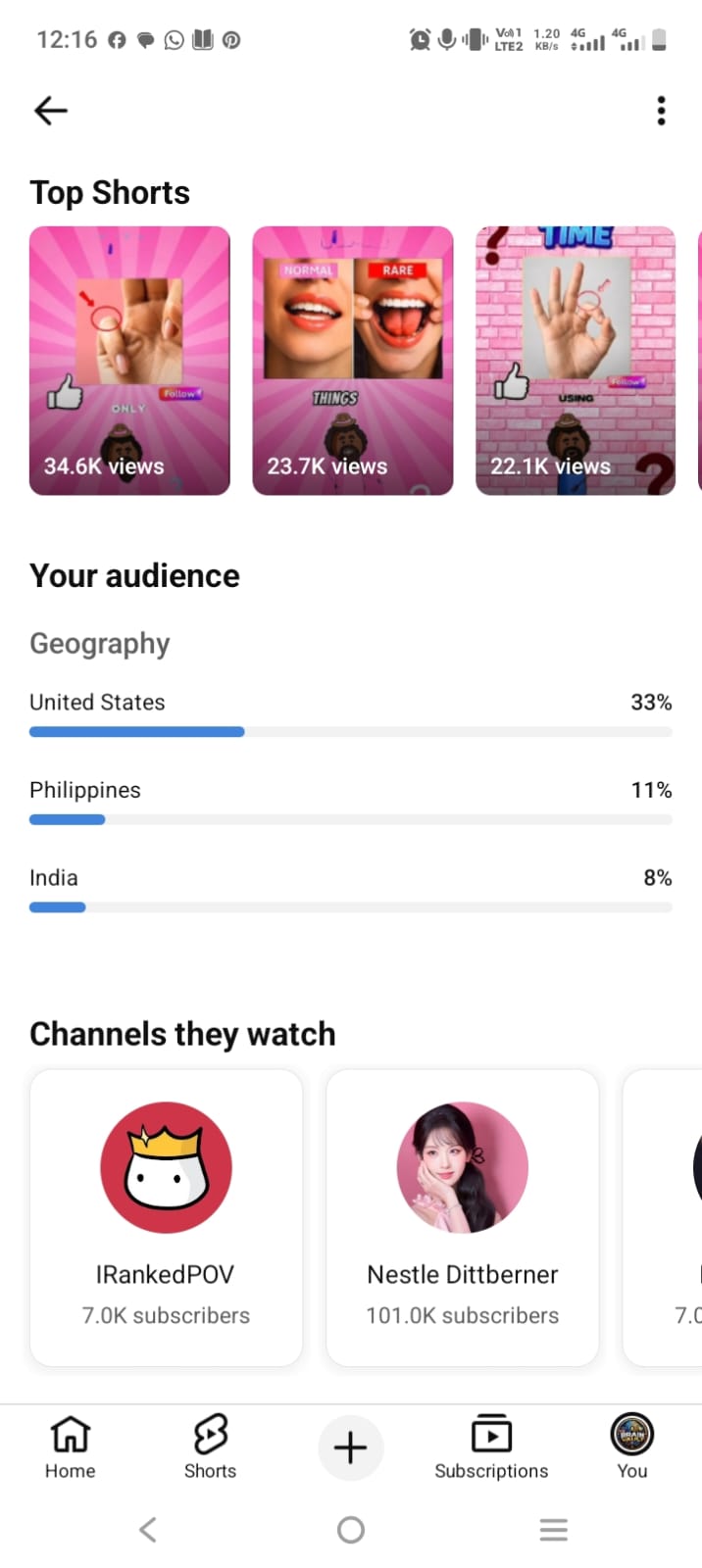Switch to the Shorts tab
Screen dimensions: 702x1568
211,1446
